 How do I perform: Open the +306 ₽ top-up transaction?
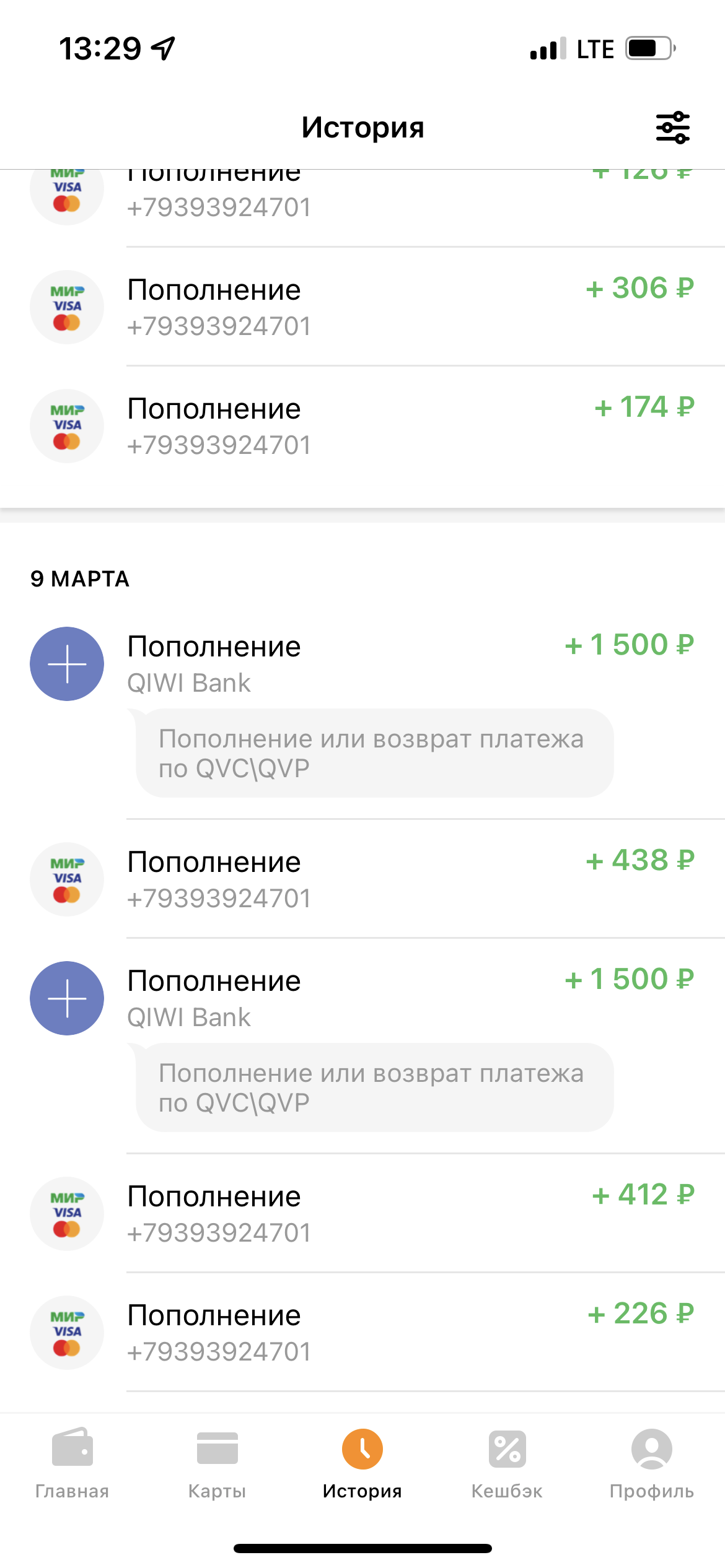click(x=362, y=307)
